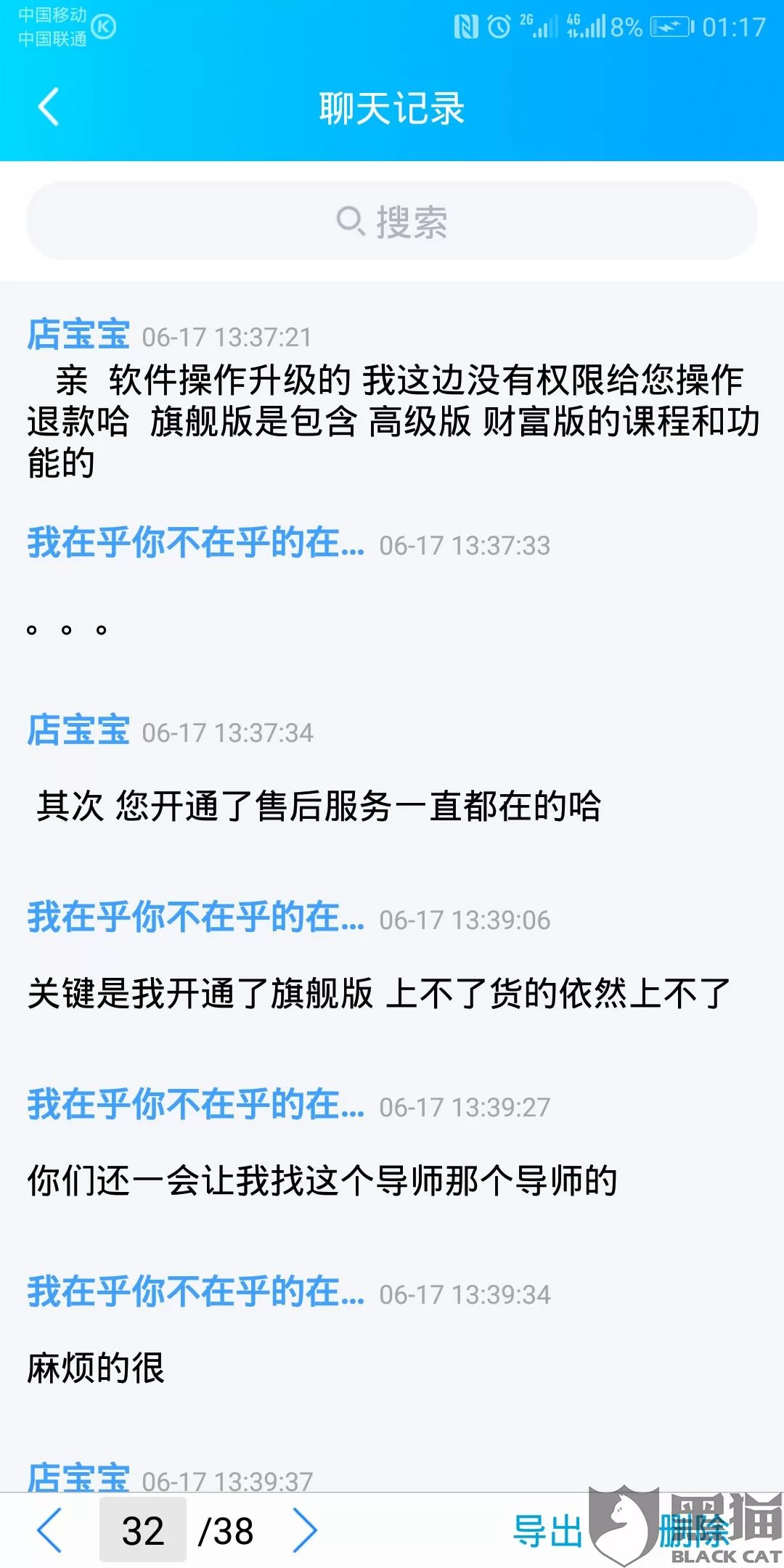Image resolution: width=784 pixels, height=1568 pixels.
Task: Tap 导出 to export chat records
Action: tap(547, 1531)
